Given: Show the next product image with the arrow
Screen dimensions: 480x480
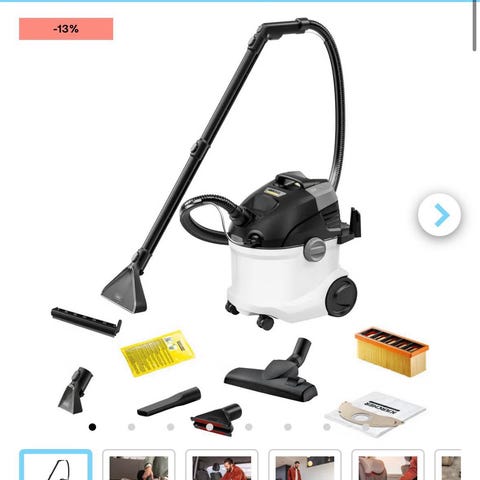Looking at the screenshot, I should [x=439, y=215].
